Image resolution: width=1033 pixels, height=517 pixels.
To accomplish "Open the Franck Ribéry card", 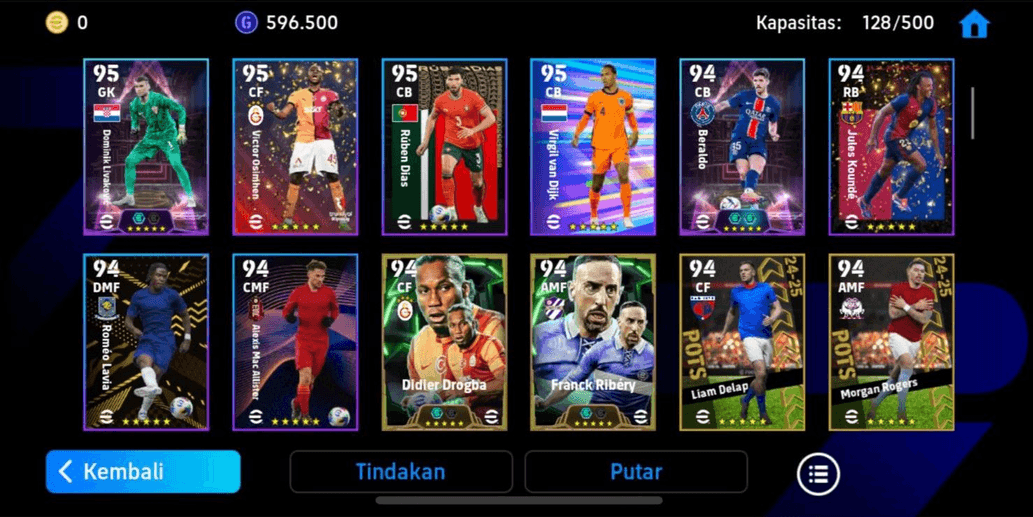I will tap(593, 342).
